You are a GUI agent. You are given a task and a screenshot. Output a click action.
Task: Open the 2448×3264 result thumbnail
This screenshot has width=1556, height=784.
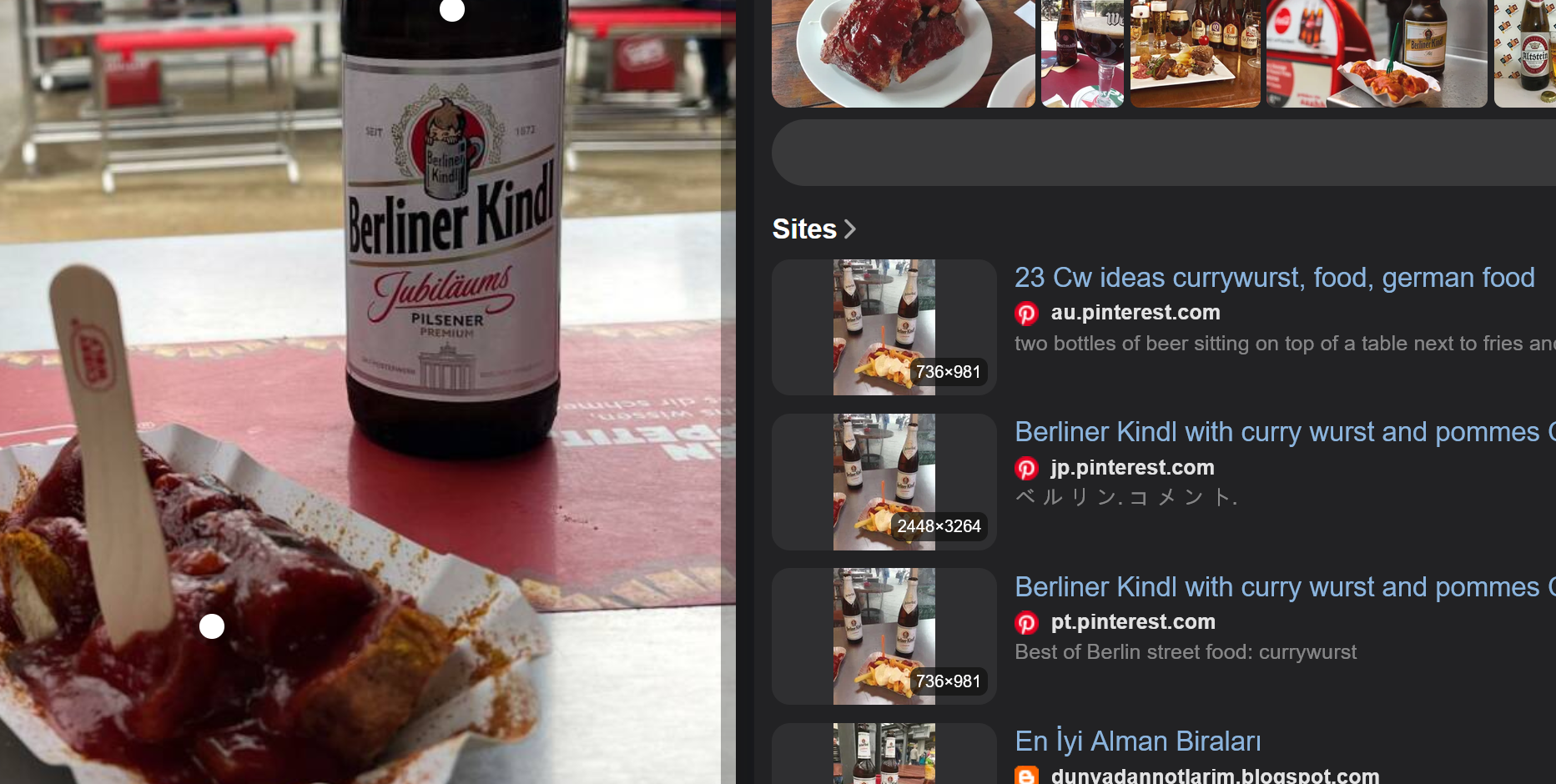click(884, 482)
